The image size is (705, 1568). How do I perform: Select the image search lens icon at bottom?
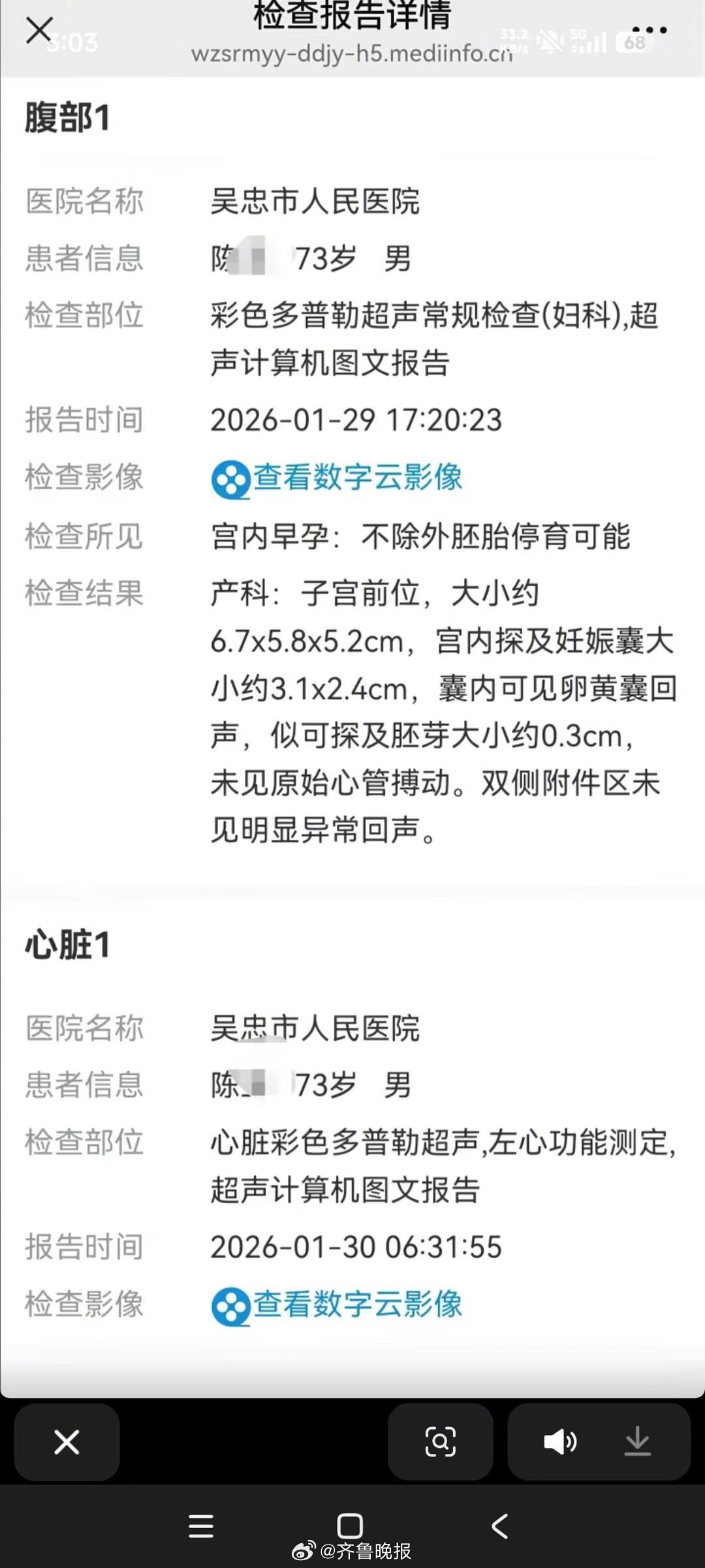[441, 1442]
